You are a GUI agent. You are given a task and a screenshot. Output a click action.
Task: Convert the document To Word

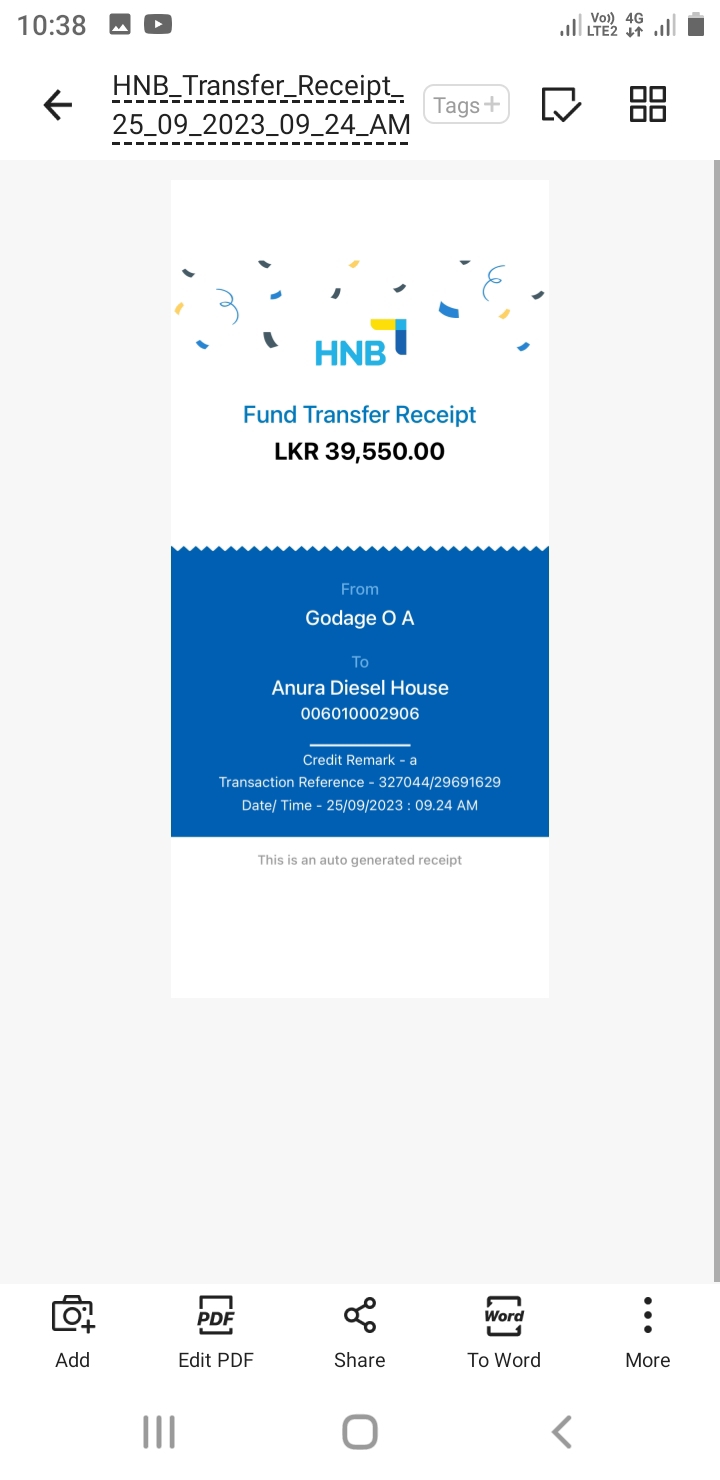(504, 1331)
